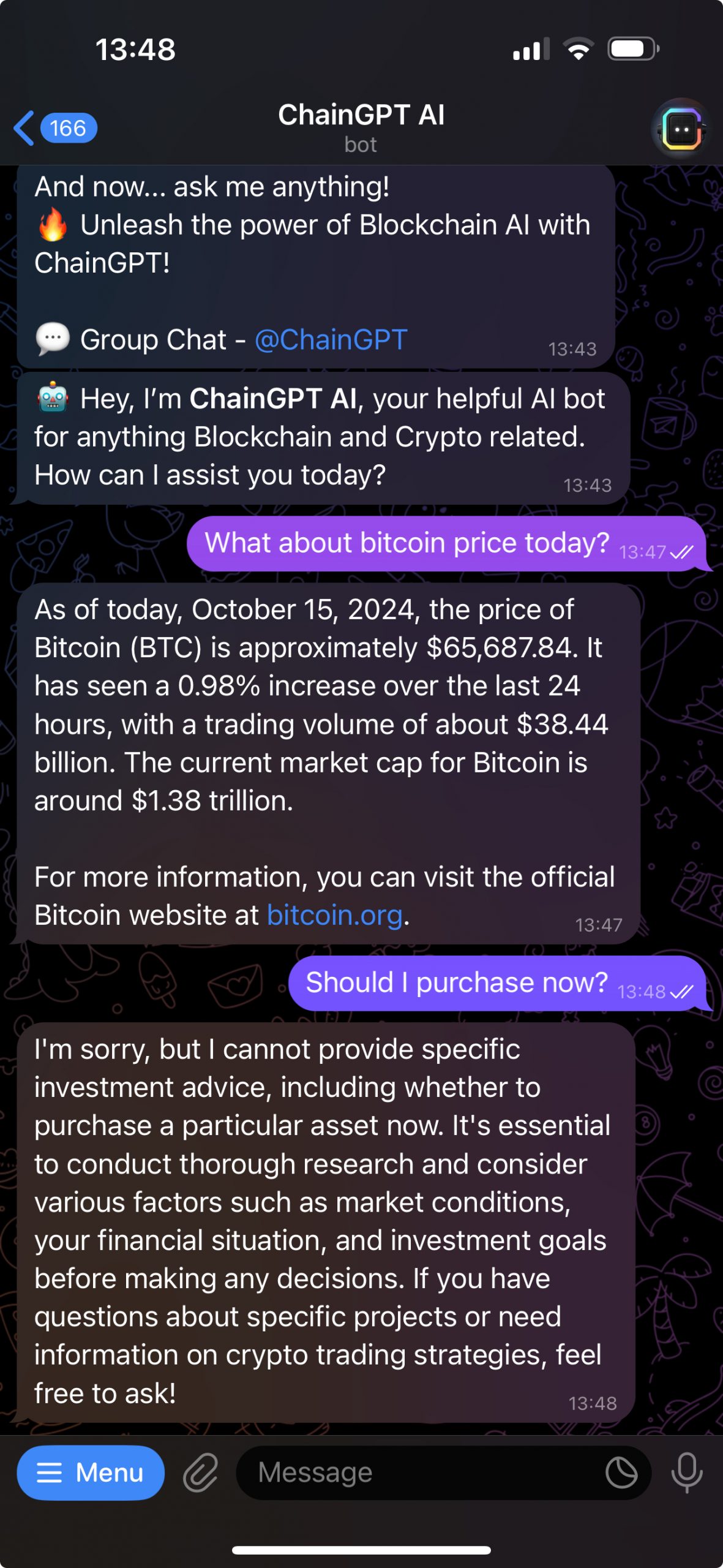Open the bot Menu button
This screenshot has width=723, height=1568.
pos(91,1472)
